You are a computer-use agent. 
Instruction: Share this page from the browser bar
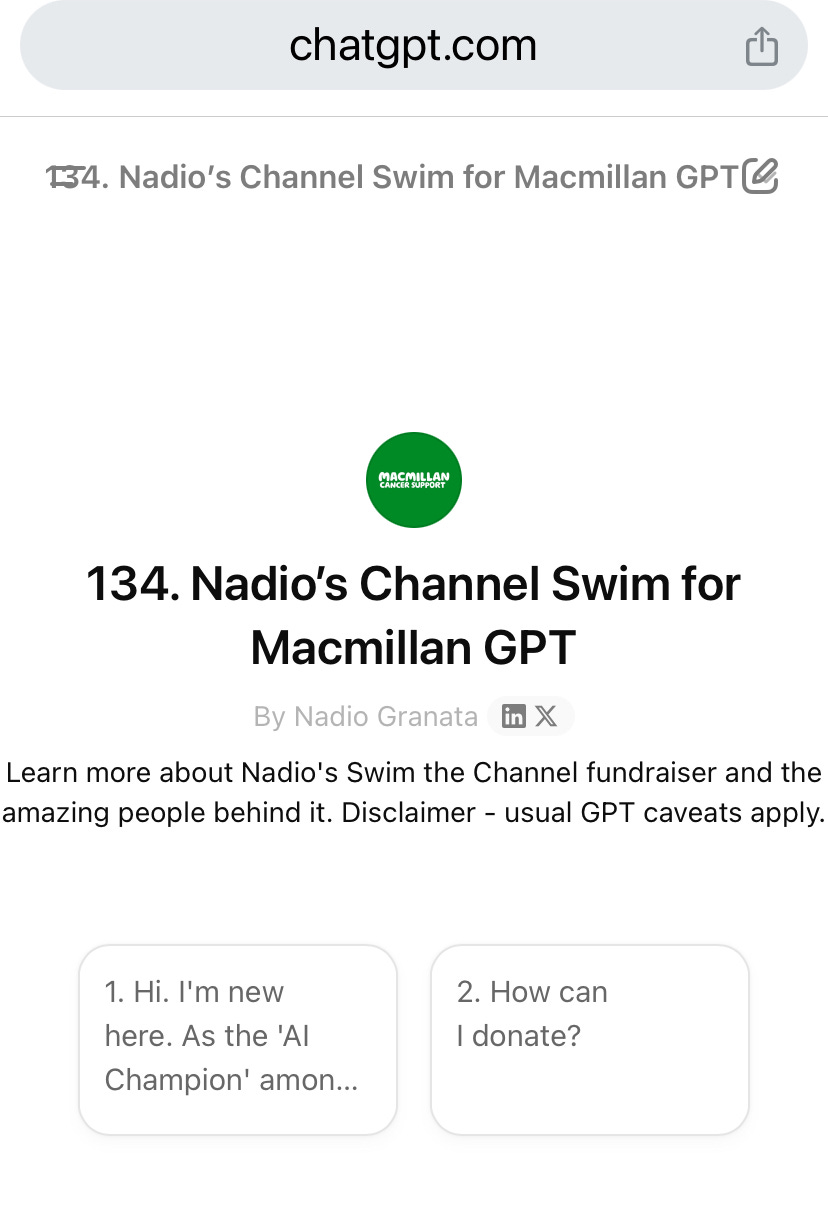pos(762,47)
